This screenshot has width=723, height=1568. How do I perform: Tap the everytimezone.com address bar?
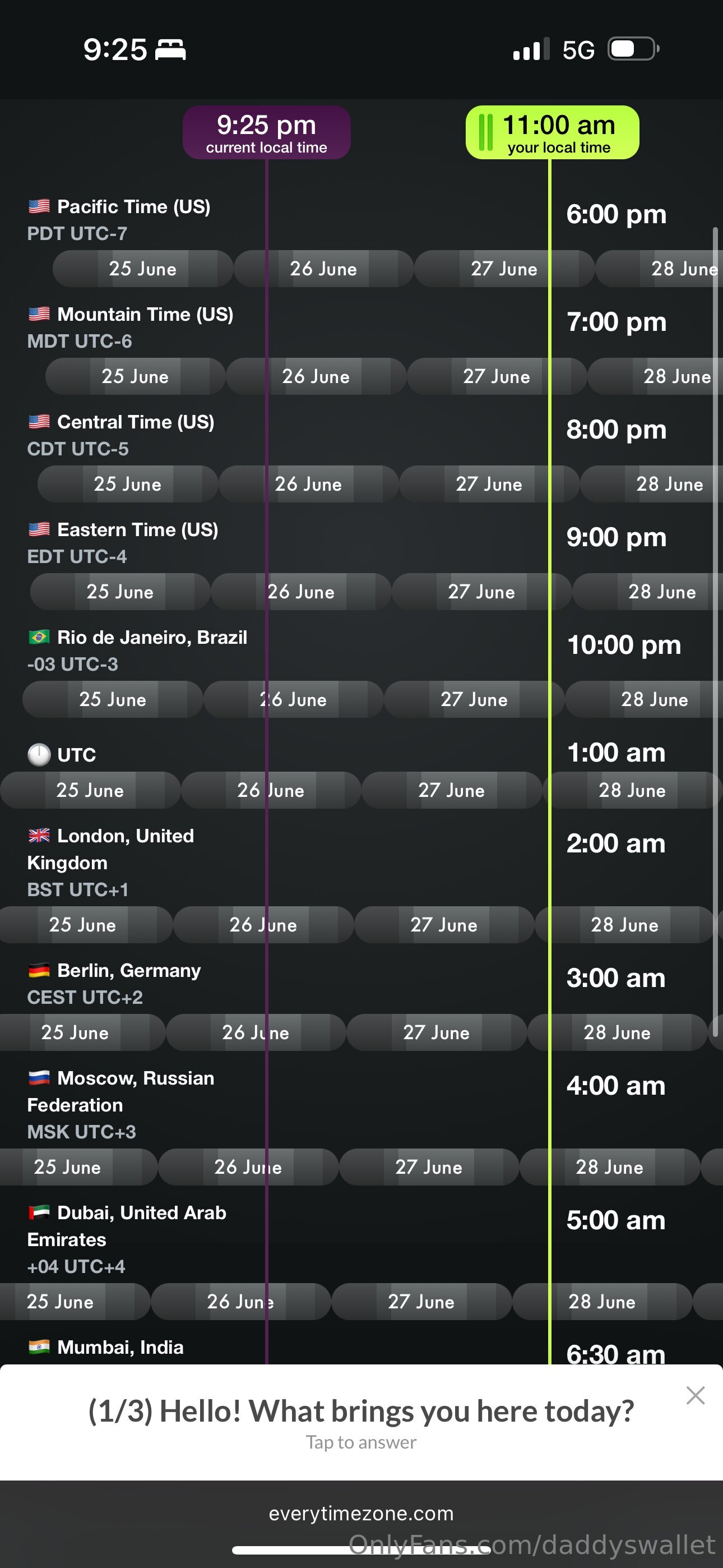click(x=361, y=1513)
